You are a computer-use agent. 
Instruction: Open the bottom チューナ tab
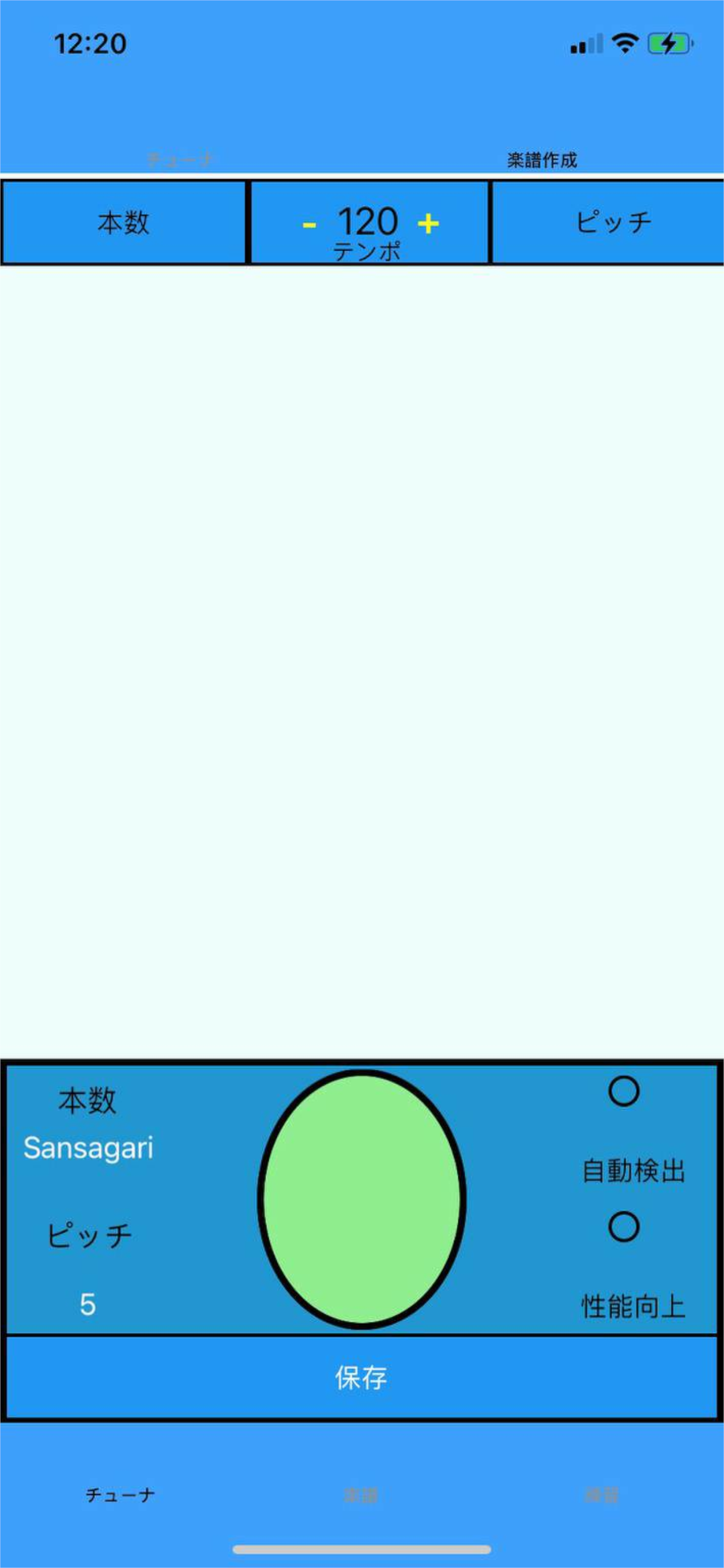click(x=121, y=1495)
